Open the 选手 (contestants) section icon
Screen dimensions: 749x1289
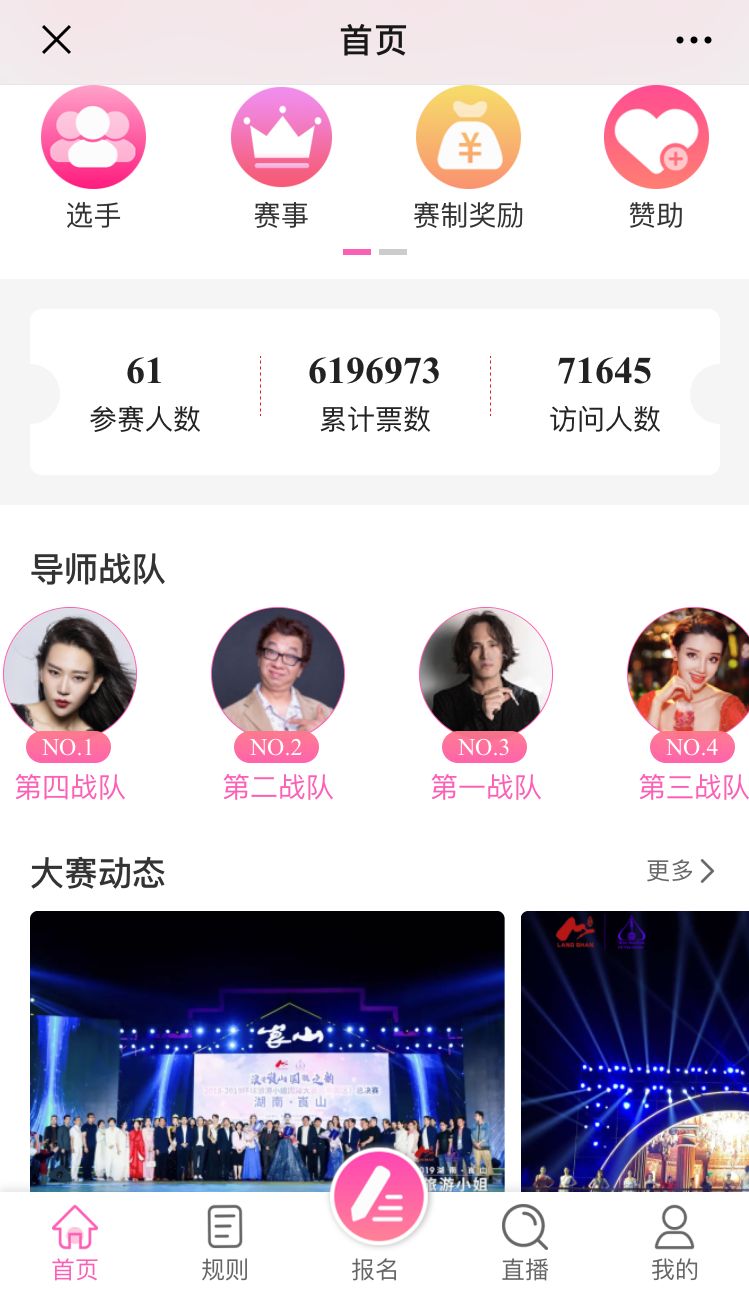point(93,136)
